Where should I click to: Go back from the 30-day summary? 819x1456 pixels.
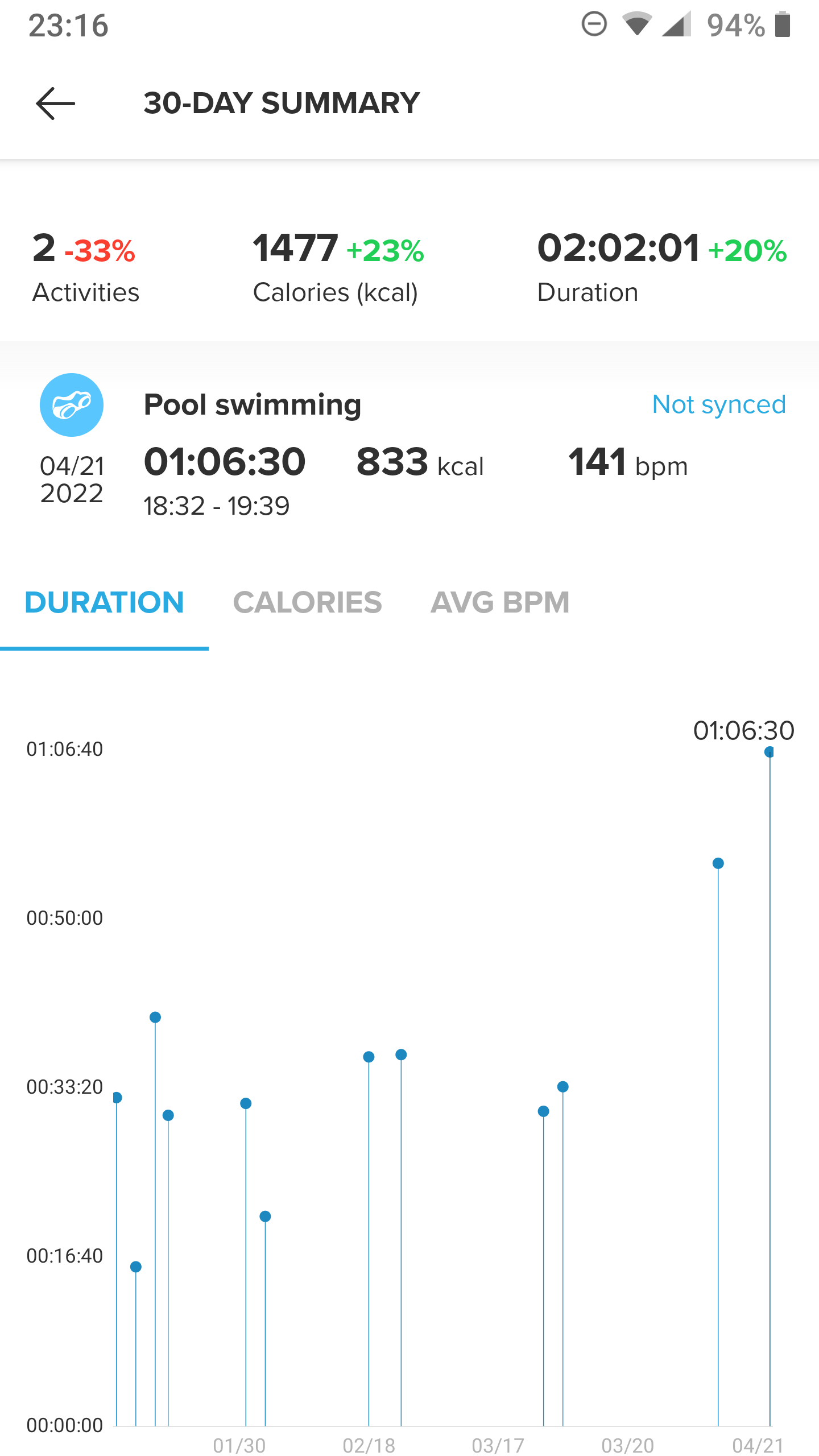55,104
